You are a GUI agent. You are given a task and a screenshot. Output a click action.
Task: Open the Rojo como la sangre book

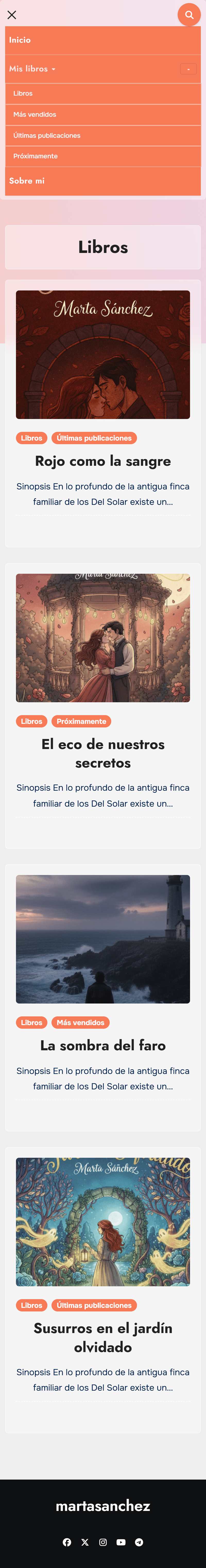pos(103,461)
